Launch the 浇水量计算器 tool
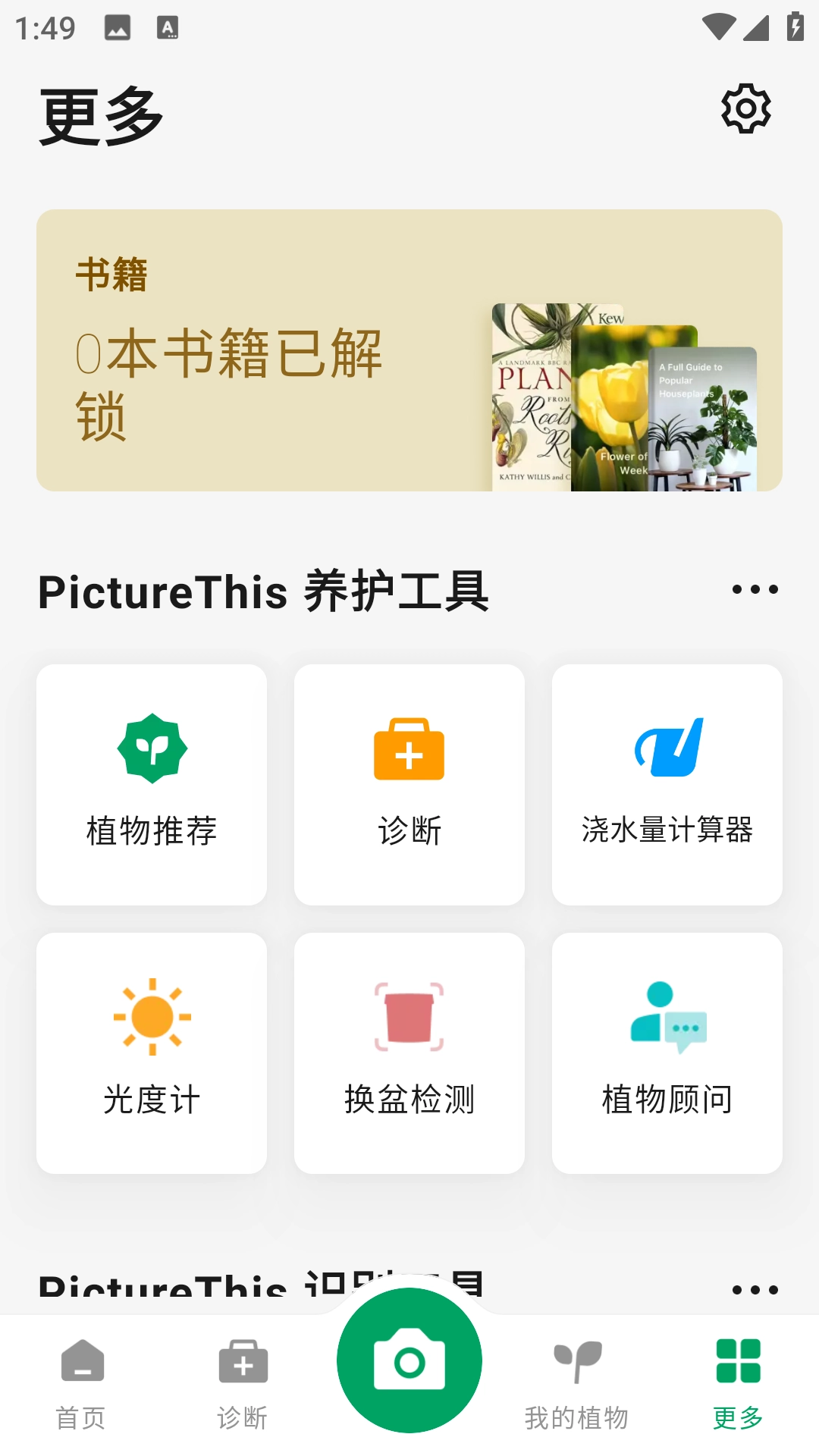 (667, 784)
